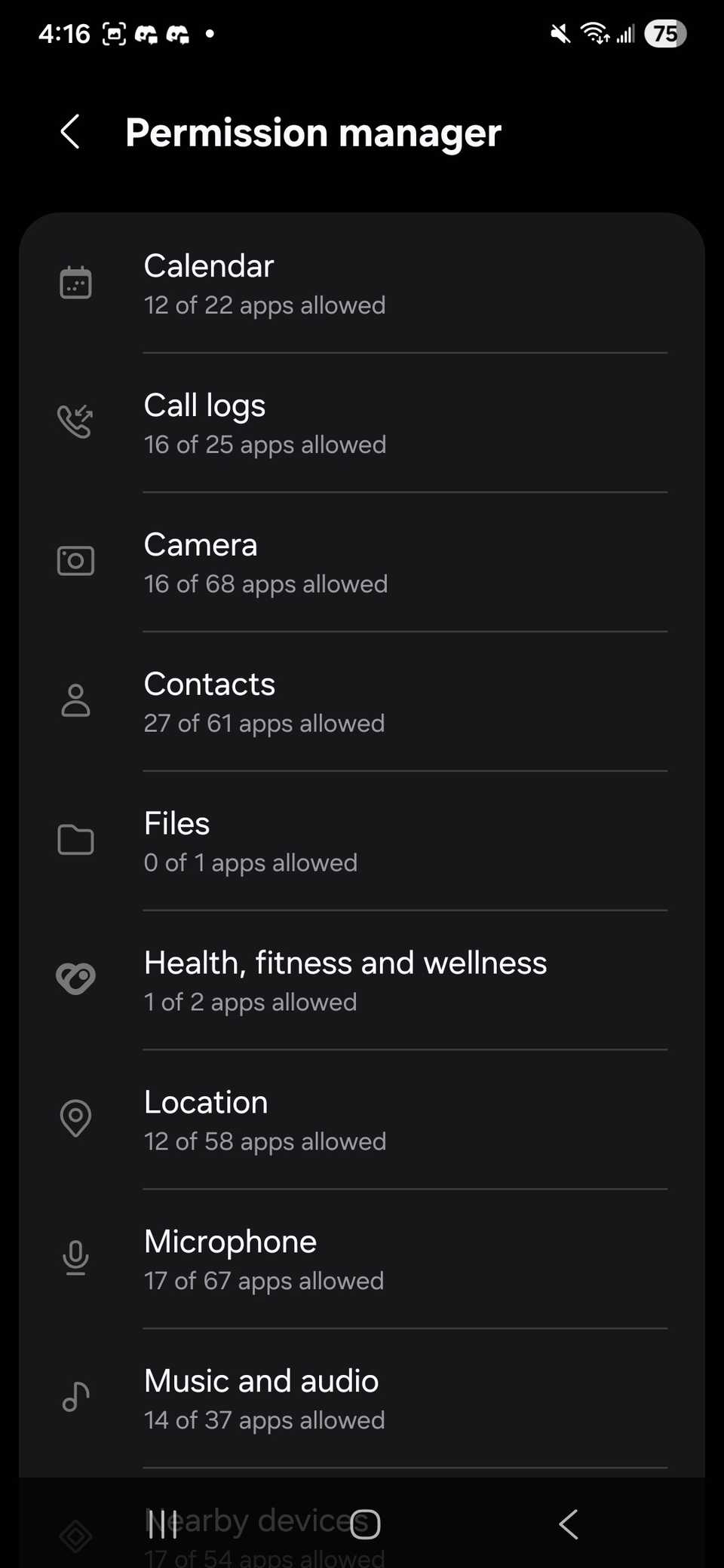The width and height of the screenshot is (724, 1568).
Task: View Location permission apps
Action: [362, 1120]
